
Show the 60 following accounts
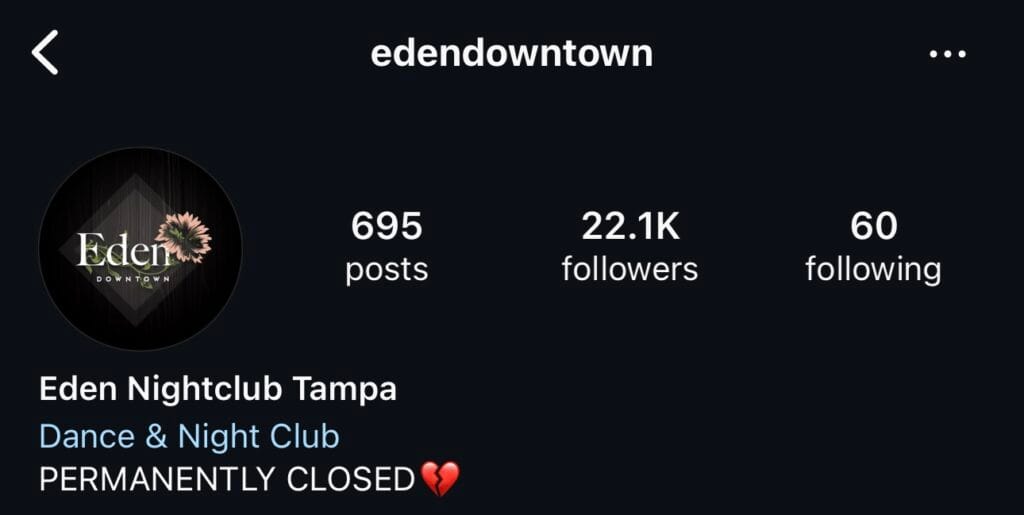pyautogui.click(x=873, y=247)
